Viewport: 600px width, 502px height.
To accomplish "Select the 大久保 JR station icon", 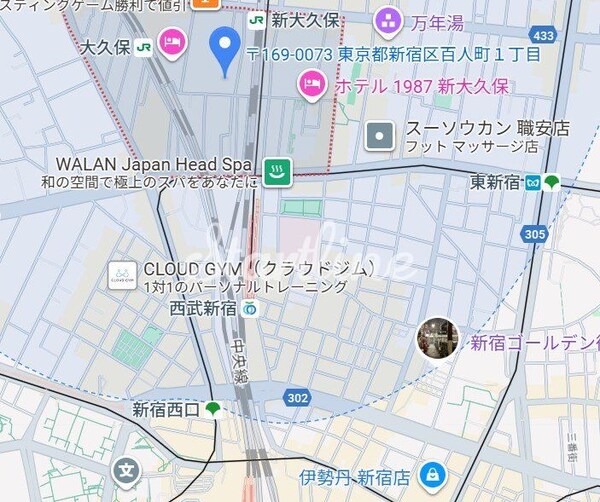I will click(x=144, y=46).
